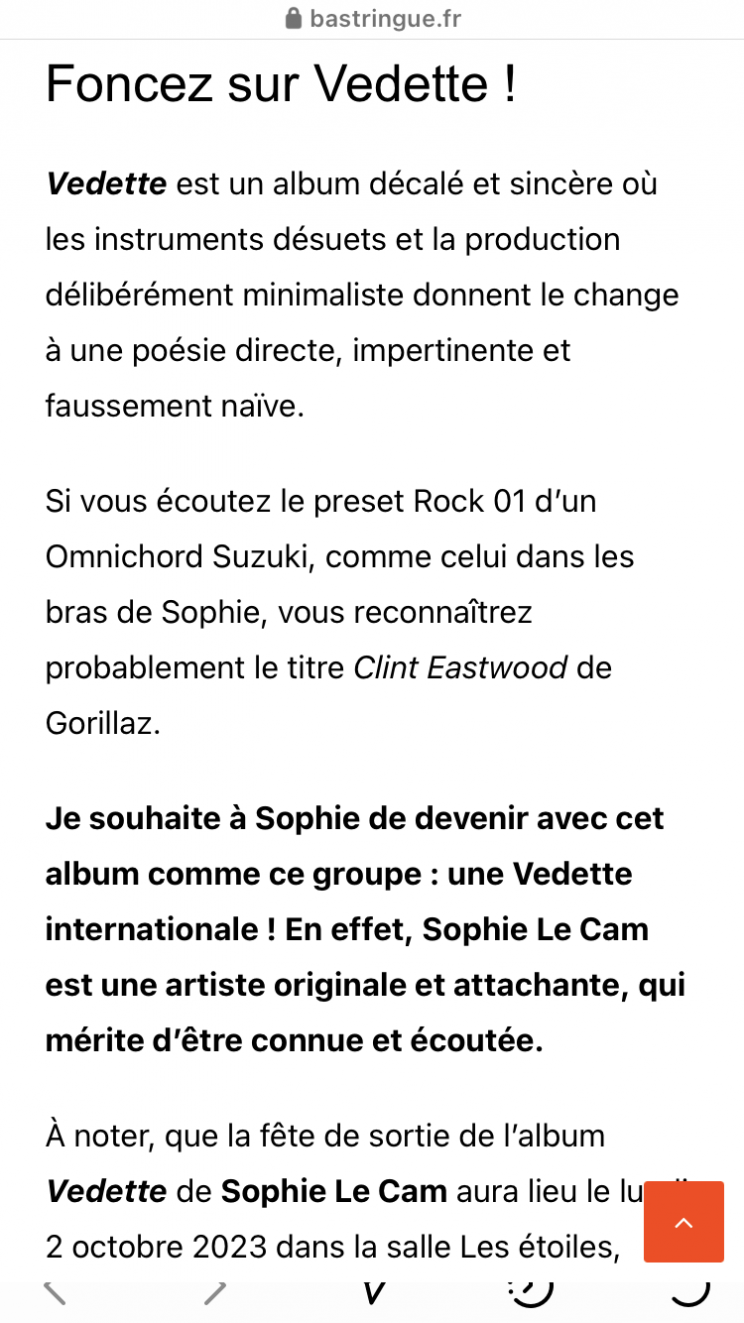The width and height of the screenshot is (744, 1323).
Task: Tap the orange scroll-to-top arrow button
Action: coord(684,1222)
